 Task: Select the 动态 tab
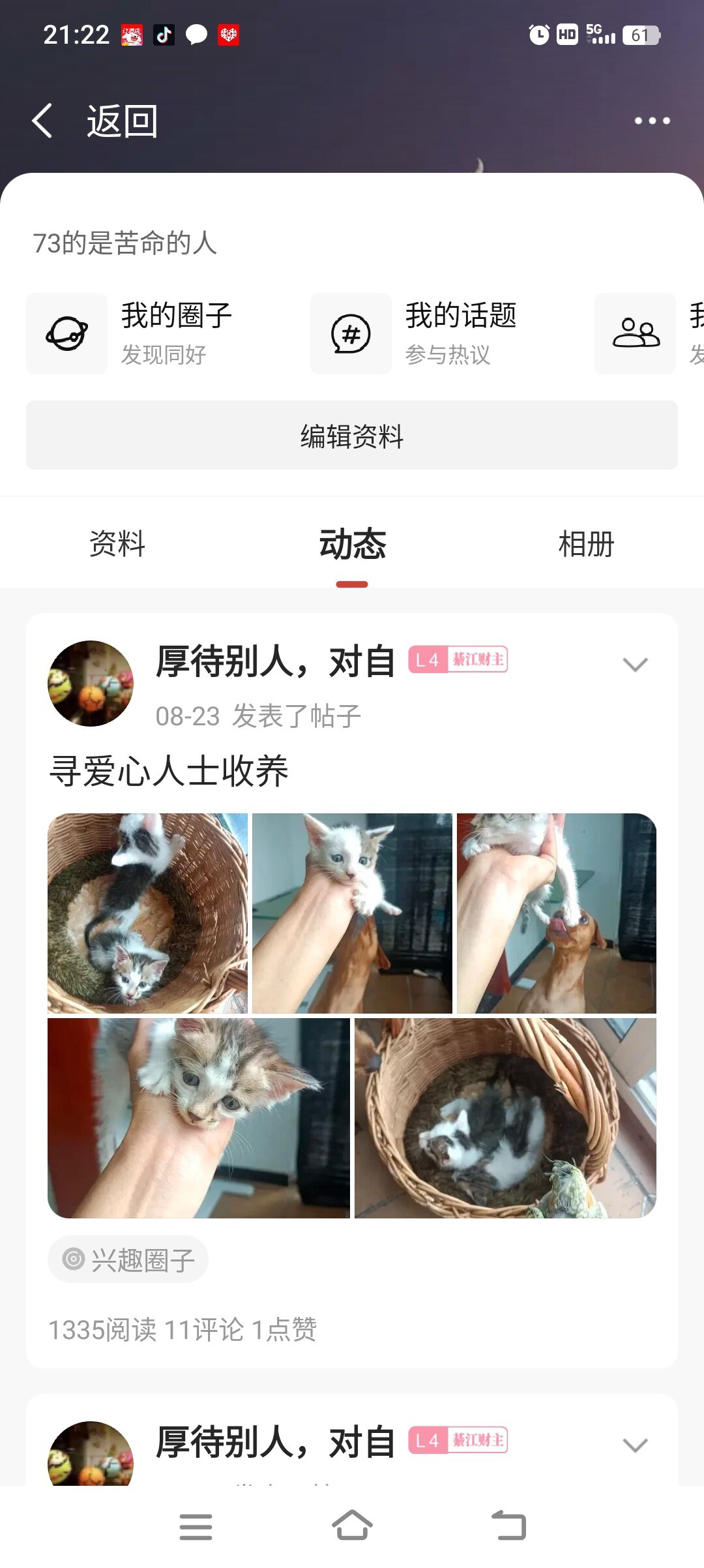[352, 544]
